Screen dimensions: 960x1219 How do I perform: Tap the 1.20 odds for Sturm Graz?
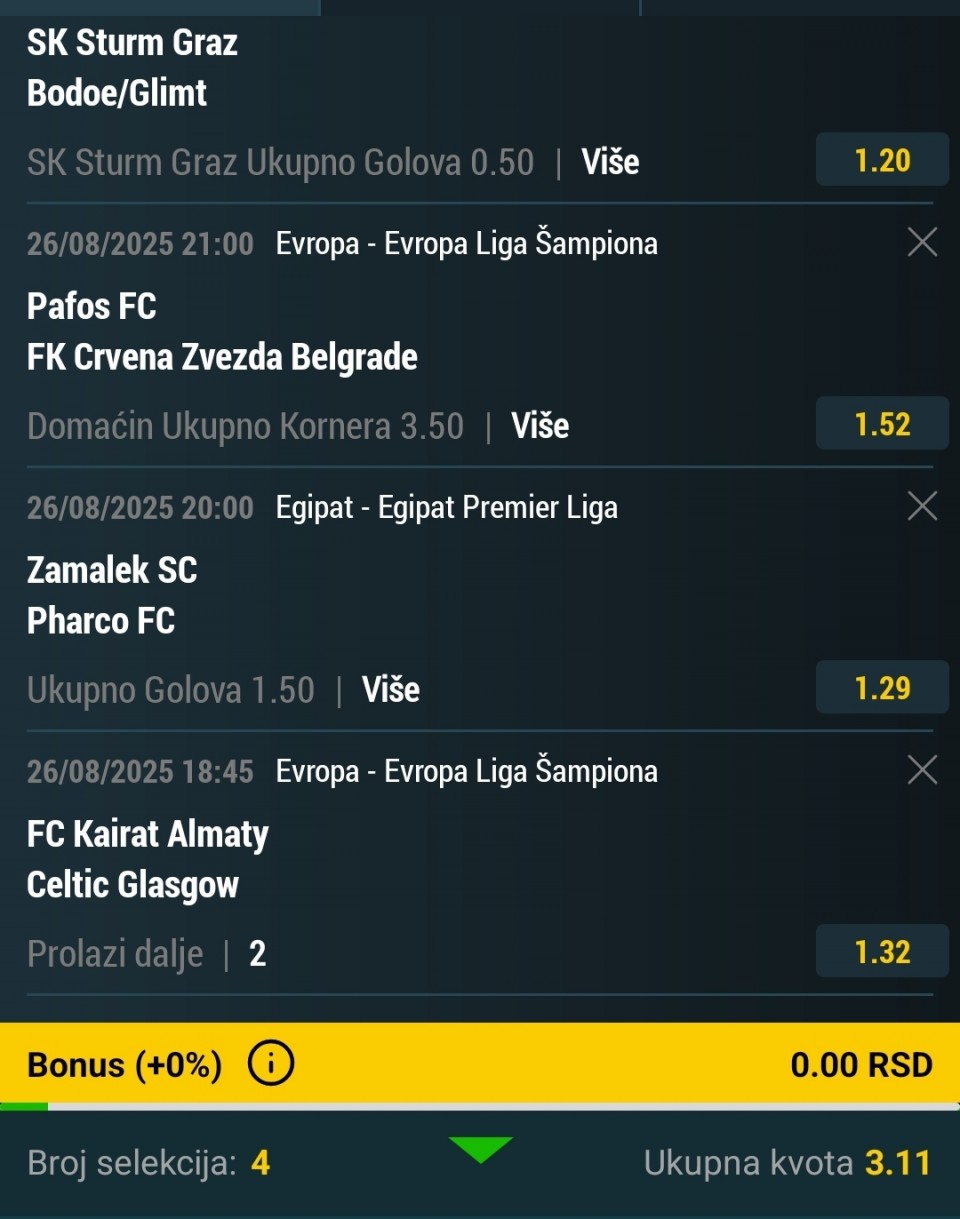click(x=882, y=160)
